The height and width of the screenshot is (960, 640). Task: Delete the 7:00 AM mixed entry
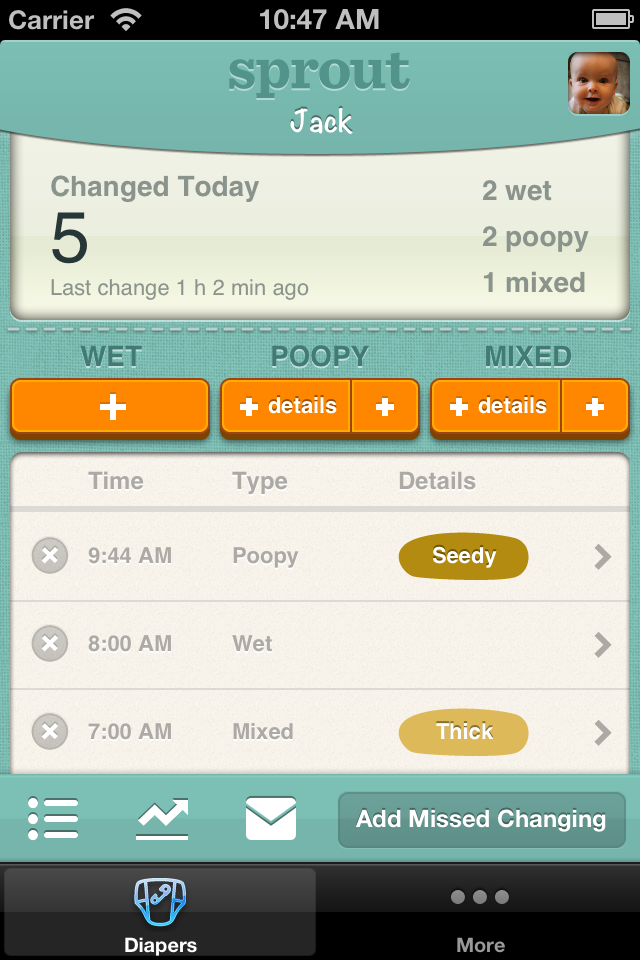[50, 732]
